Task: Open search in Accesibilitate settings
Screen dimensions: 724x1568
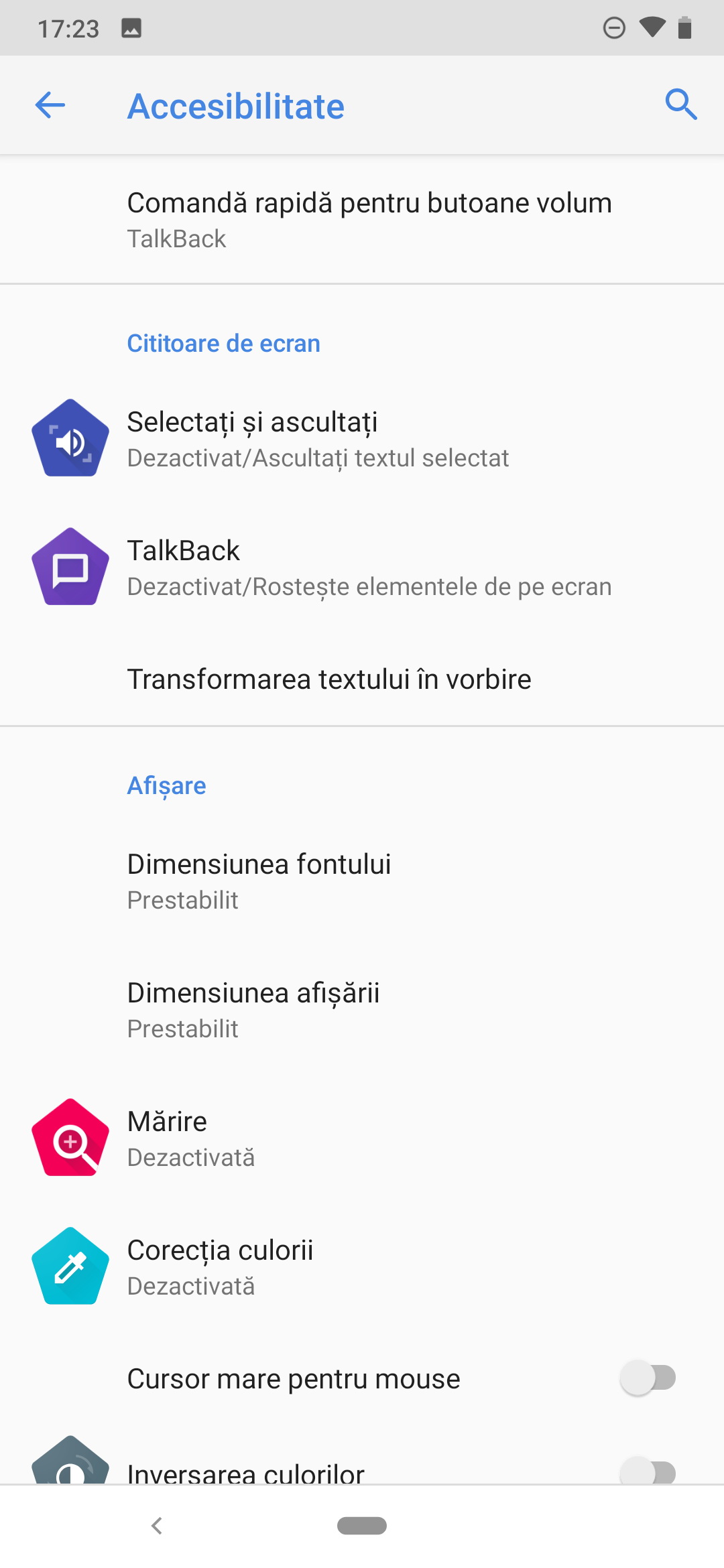Action: click(681, 105)
